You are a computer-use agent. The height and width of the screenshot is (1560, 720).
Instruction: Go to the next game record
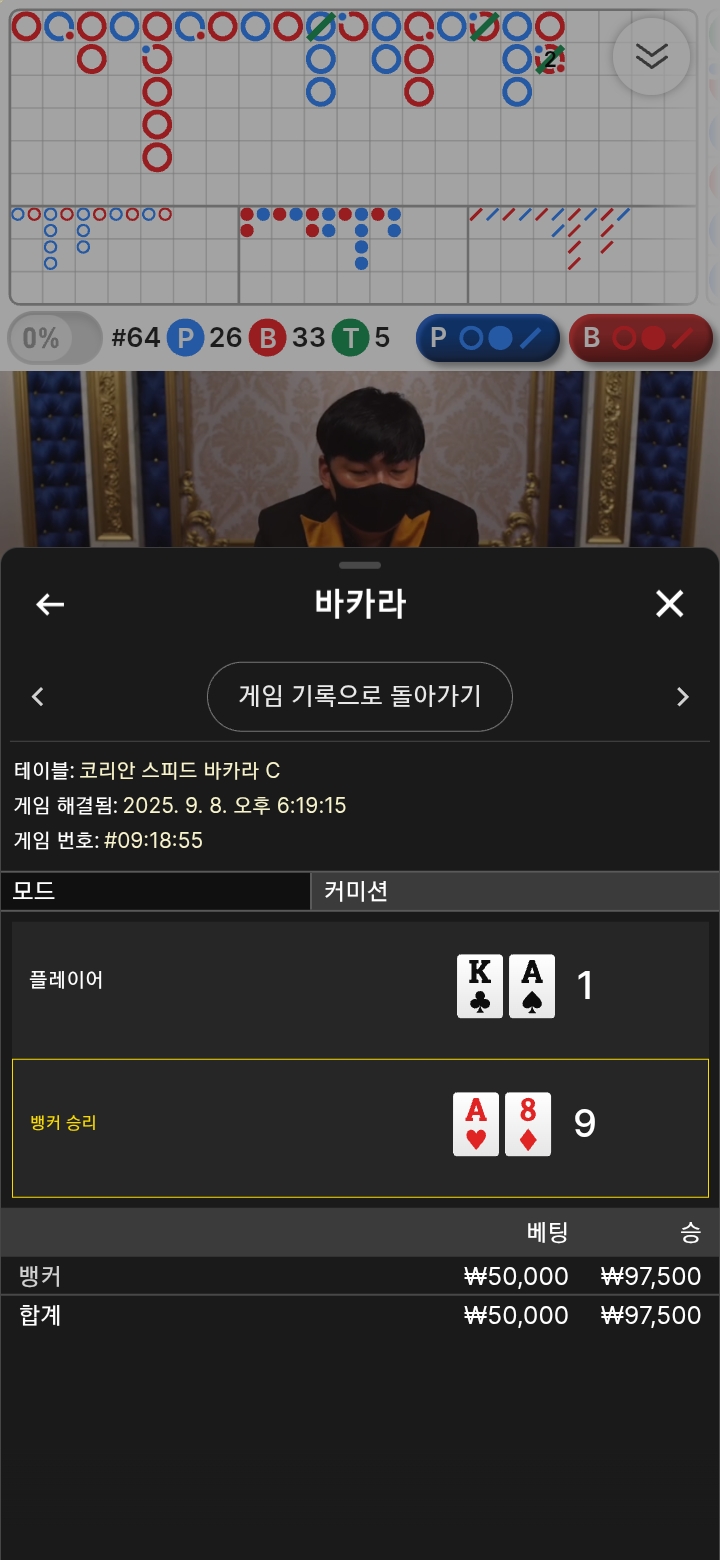coord(683,697)
